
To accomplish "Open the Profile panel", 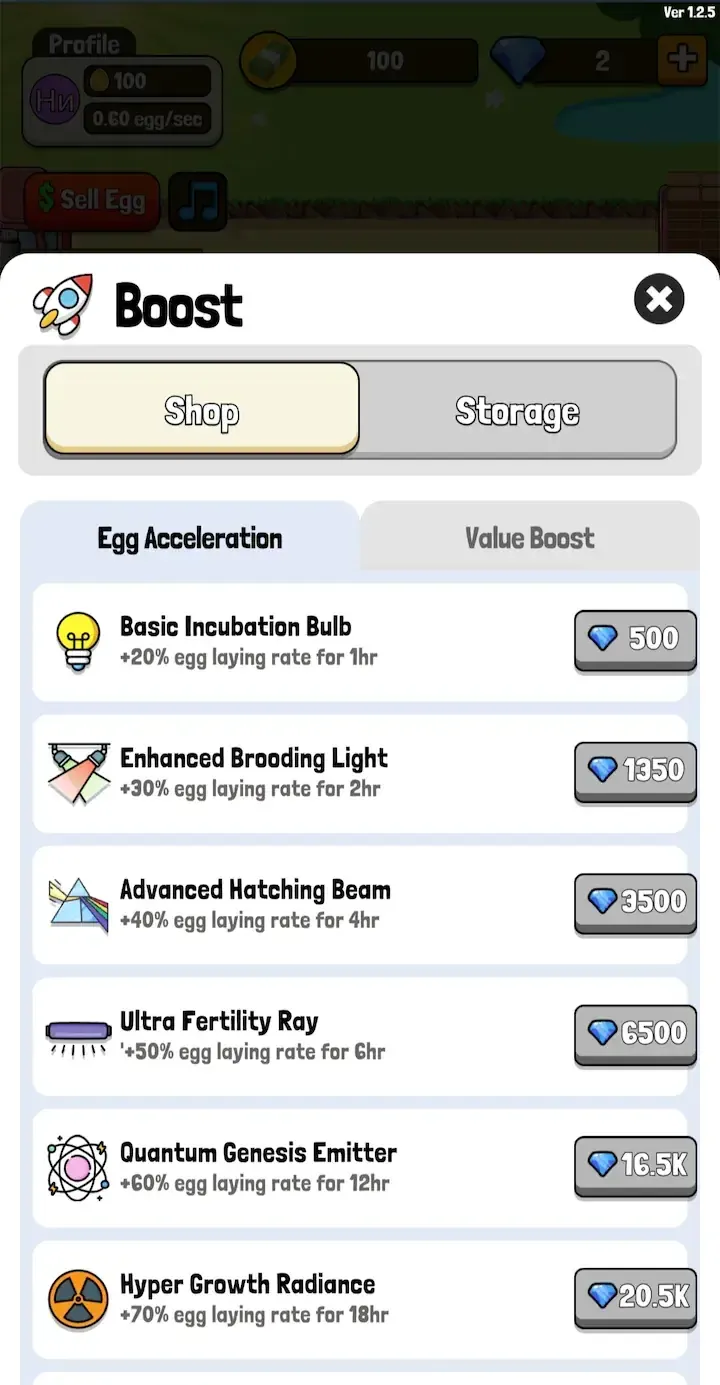I will pos(85,44).
